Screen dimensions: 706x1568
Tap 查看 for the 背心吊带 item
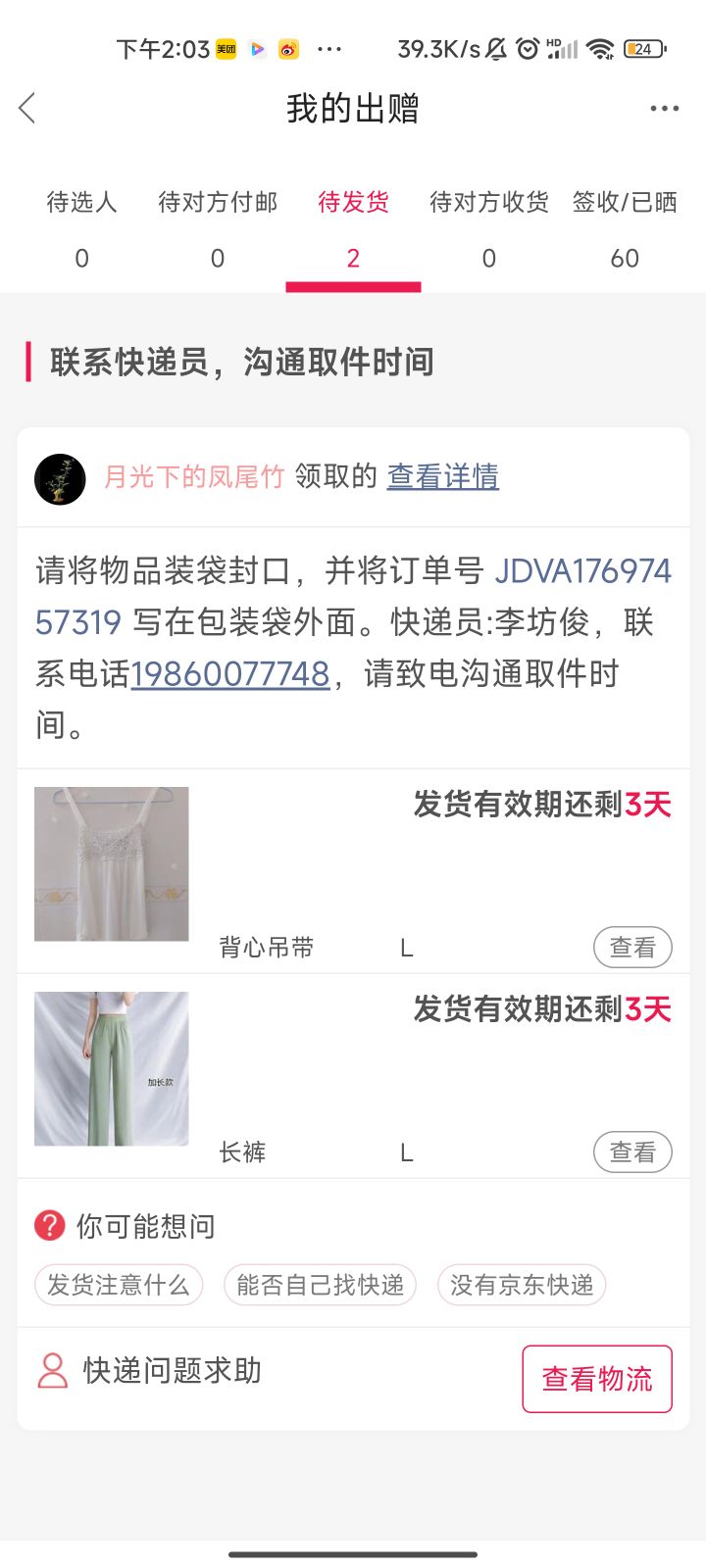coord(632,948)
